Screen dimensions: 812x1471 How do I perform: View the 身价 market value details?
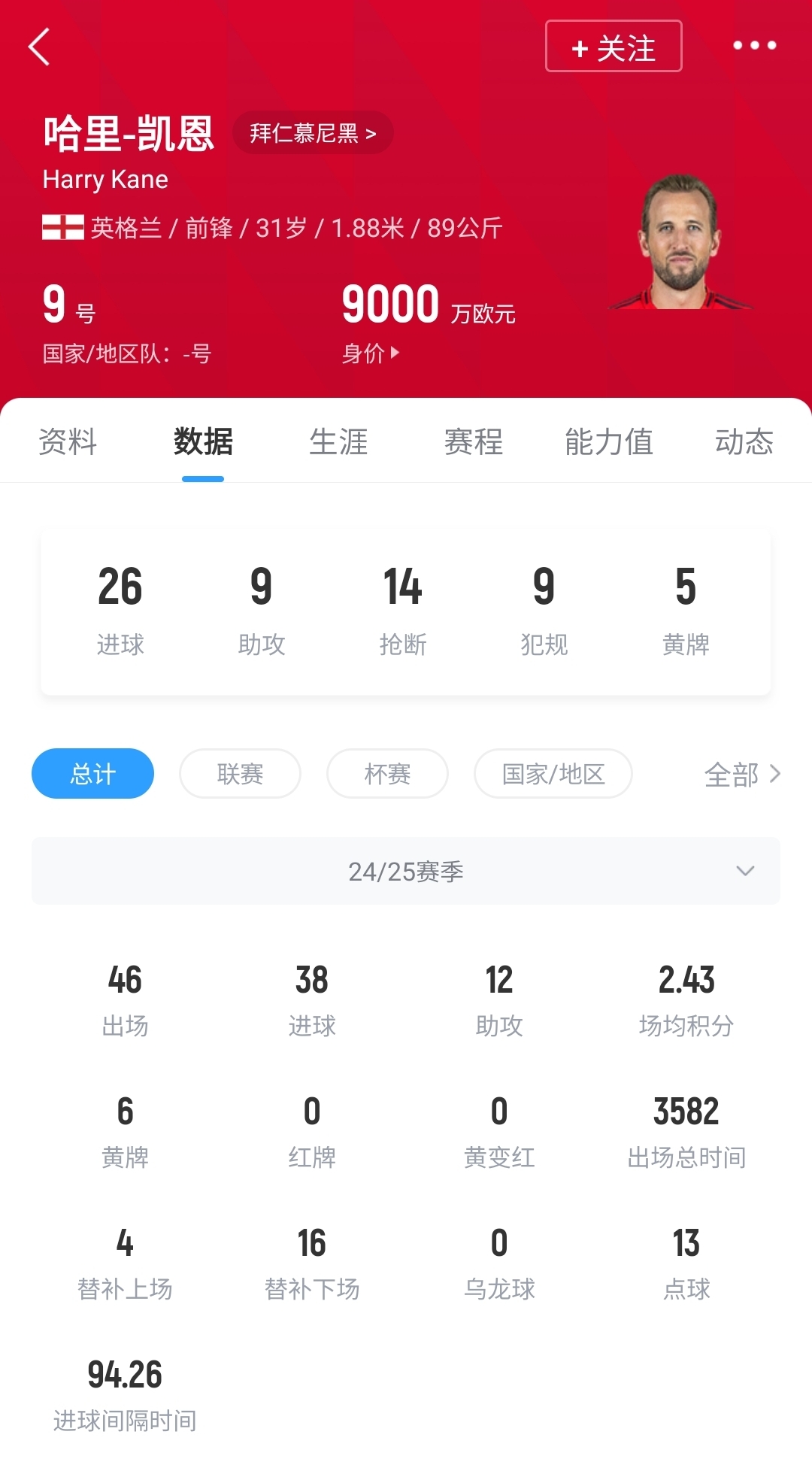pos(371,353)
